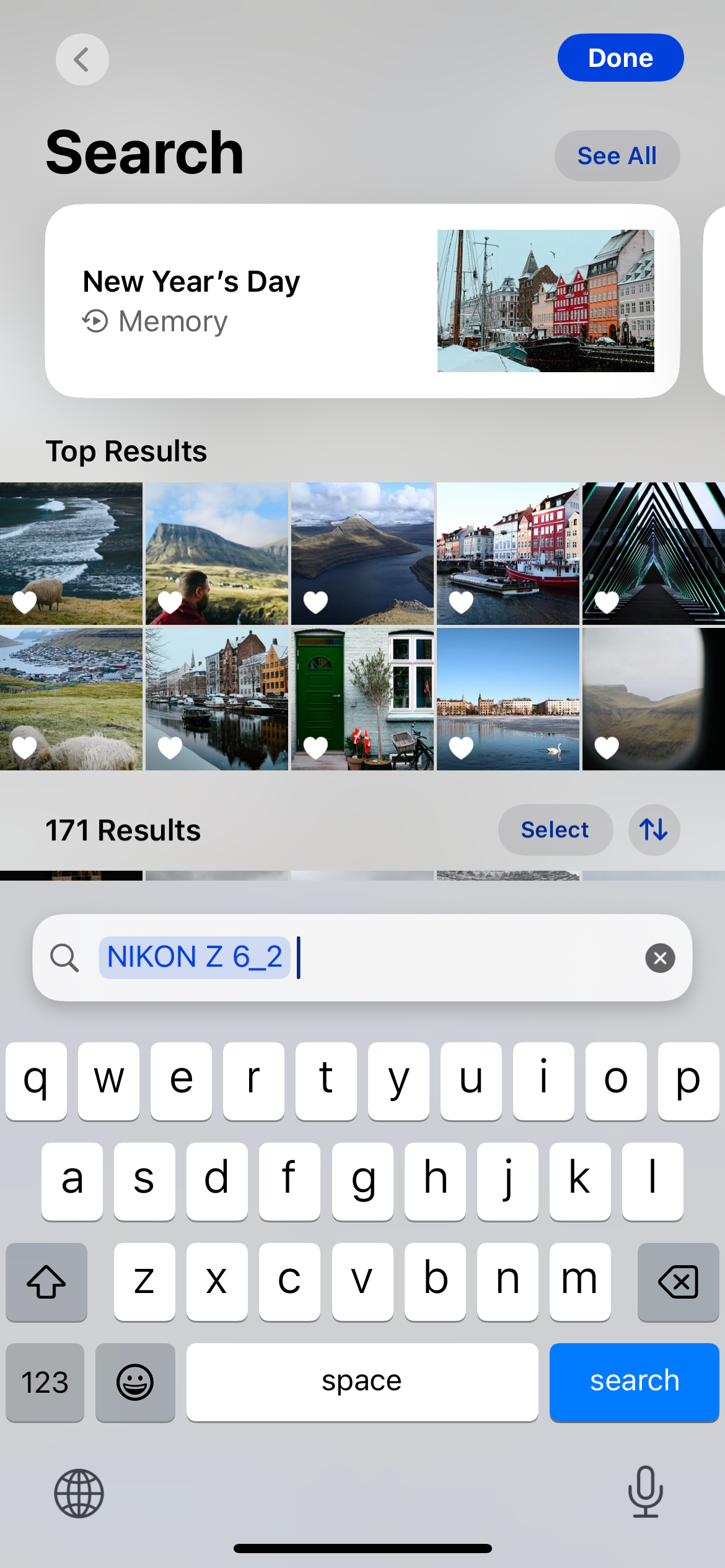Select the NIKON Z 6_2 search token
The width and height of the screenshot is (725, 1568).
click(195, 957)
